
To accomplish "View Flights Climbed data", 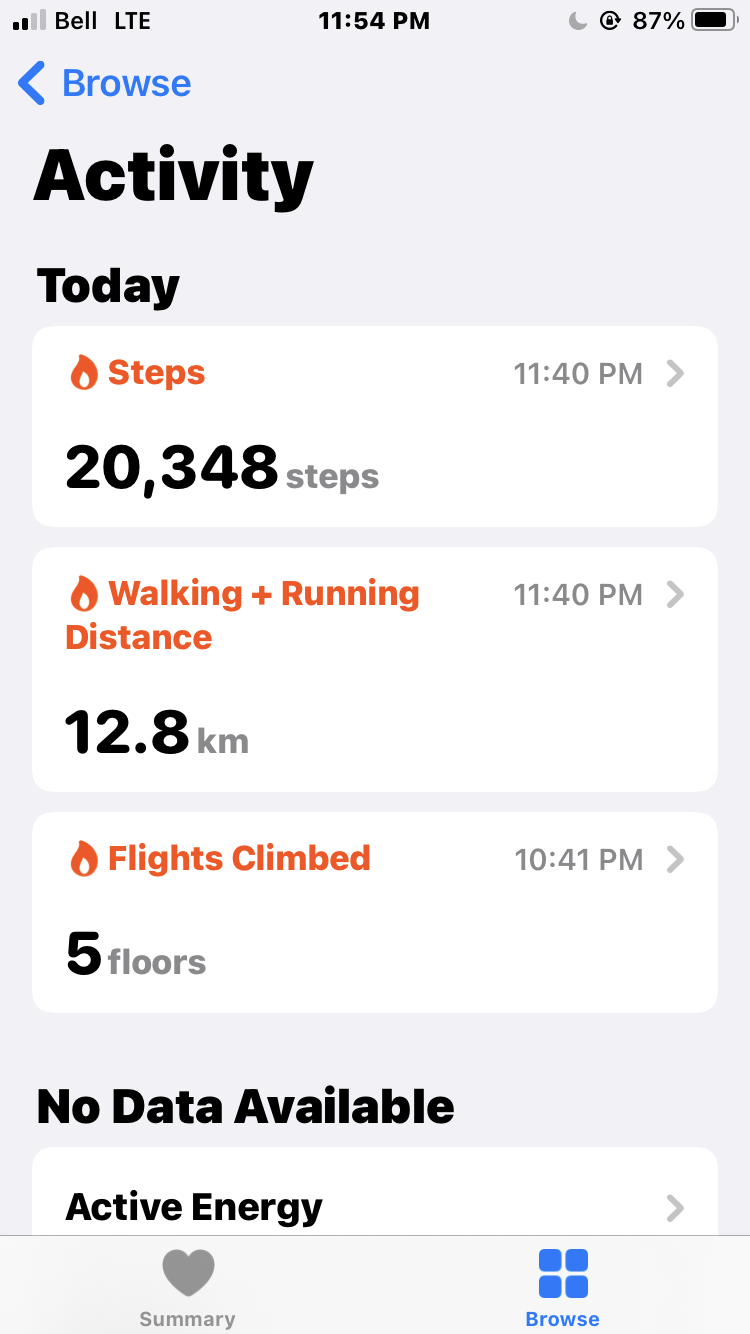I will (374, 911).
